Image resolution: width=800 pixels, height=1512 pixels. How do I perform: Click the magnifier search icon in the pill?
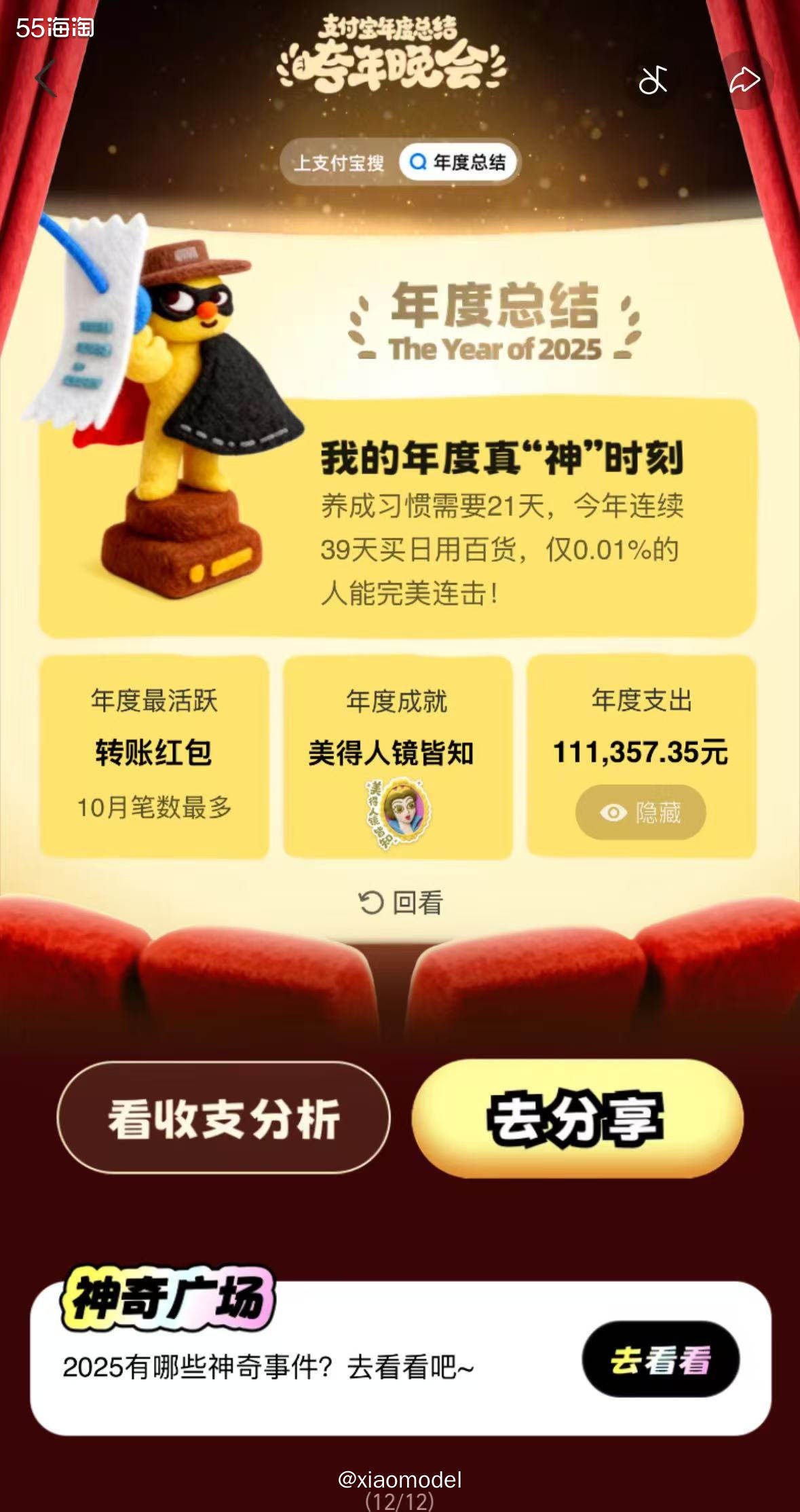click(x=419, y=163)
